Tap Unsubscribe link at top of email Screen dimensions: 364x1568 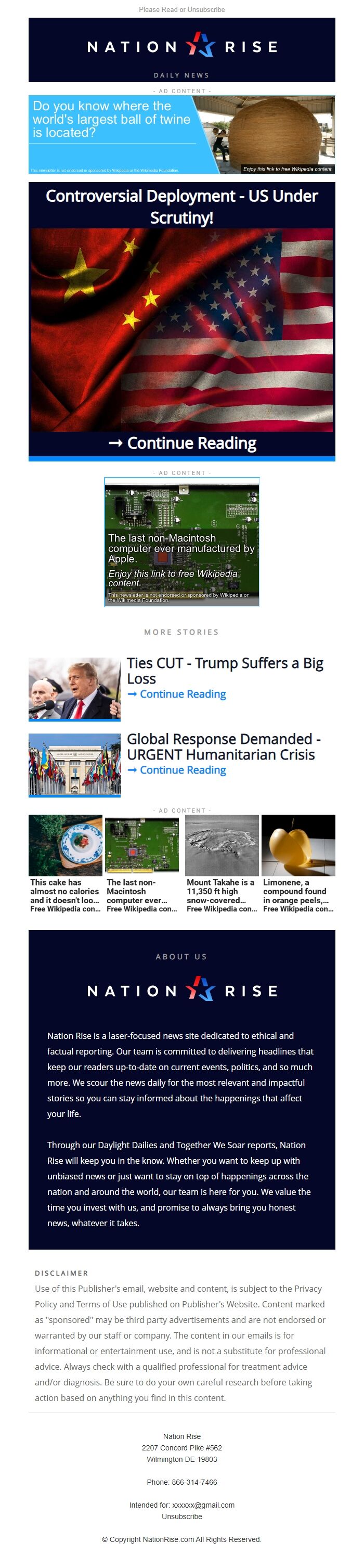point(206,10)
